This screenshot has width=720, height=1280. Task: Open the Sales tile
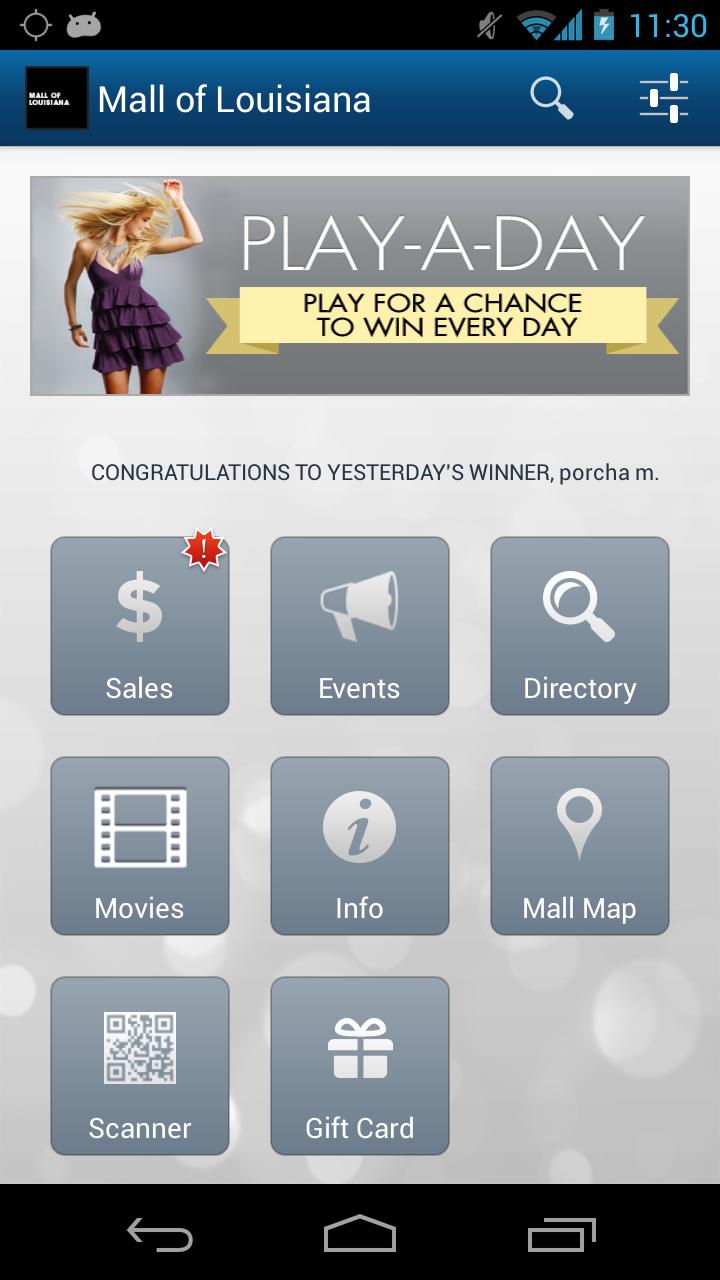(140, 626)
